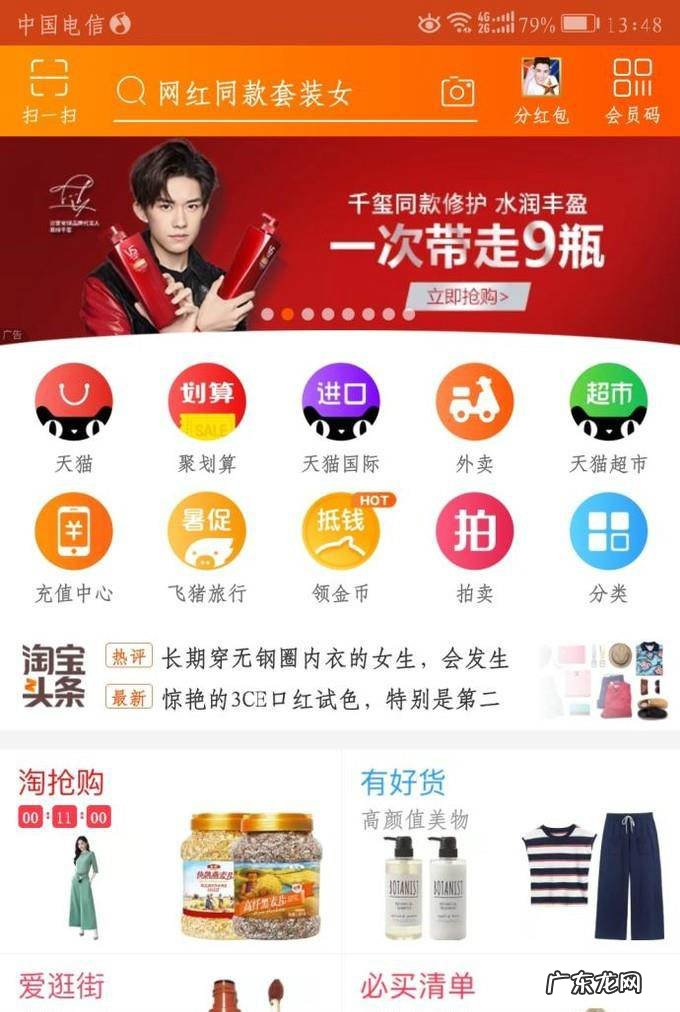Open 领金币
680x1012 pixels.
coord(341,545)
